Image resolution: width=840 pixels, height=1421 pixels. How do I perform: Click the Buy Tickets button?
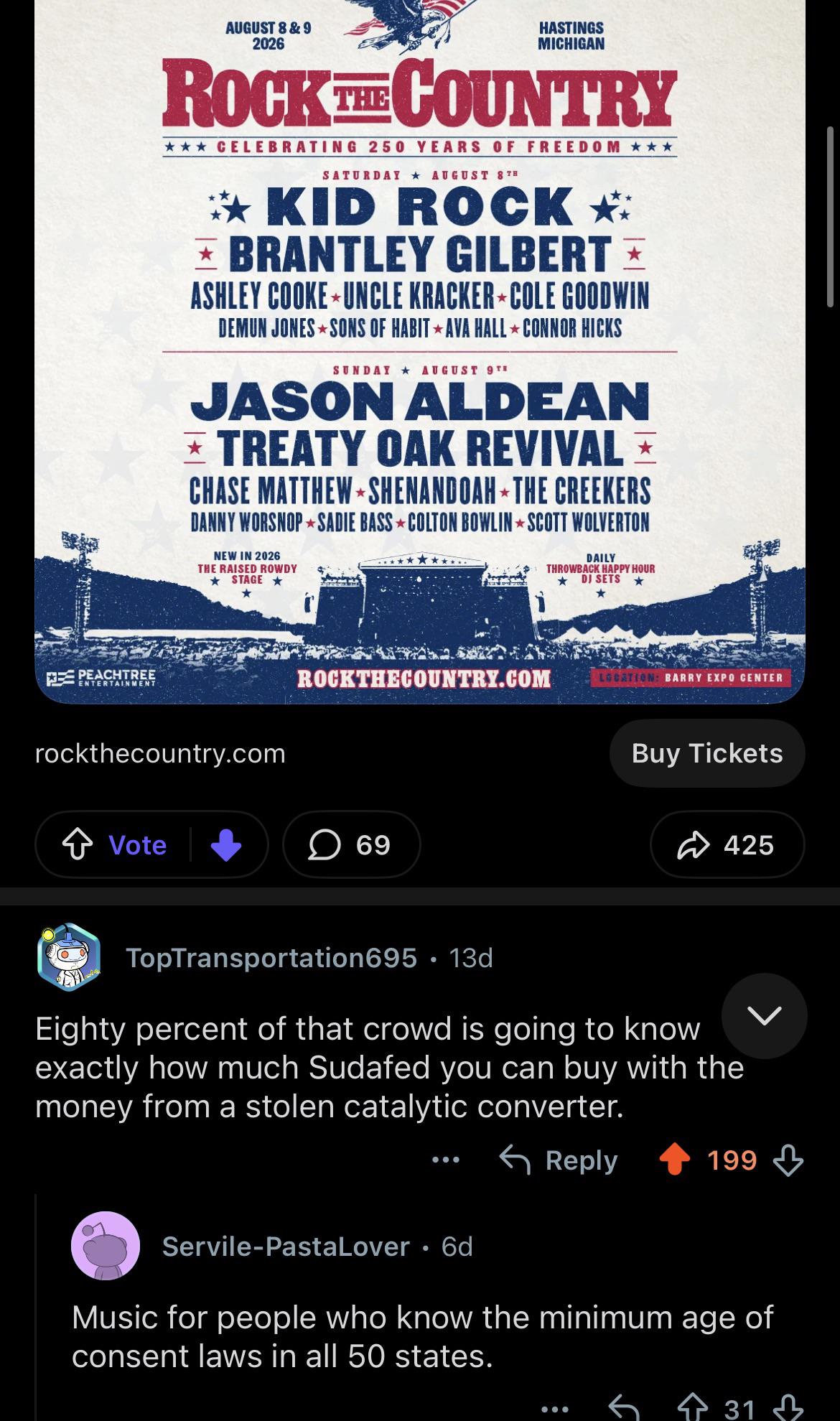point(706,753)
